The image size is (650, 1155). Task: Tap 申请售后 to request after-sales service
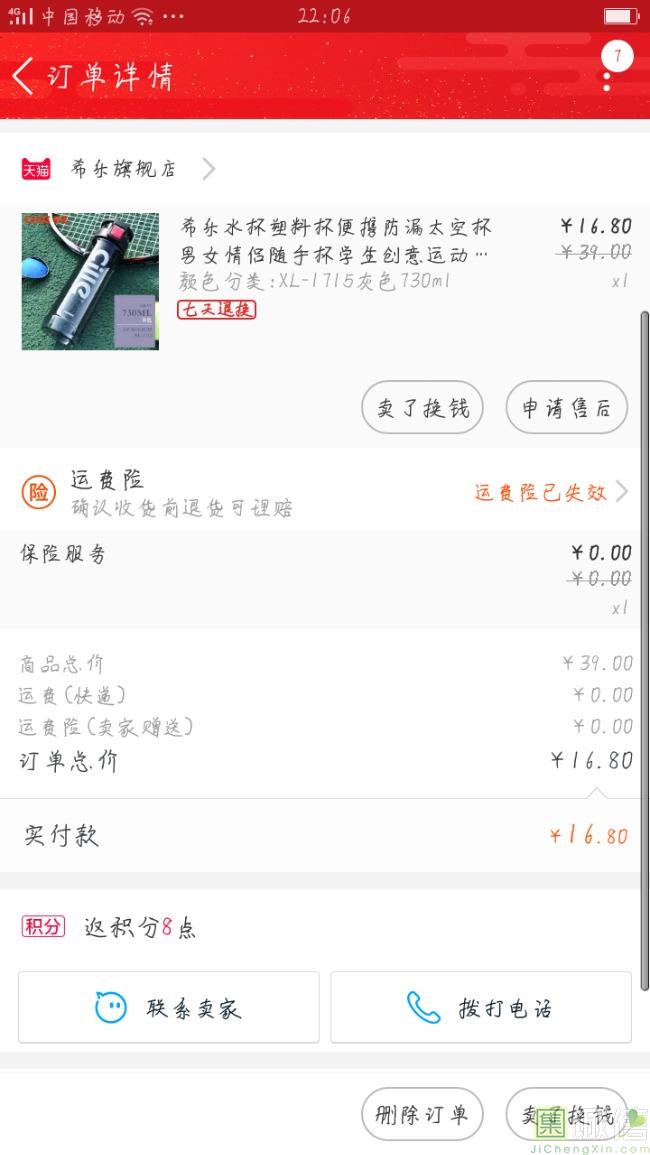pos(566,408)
